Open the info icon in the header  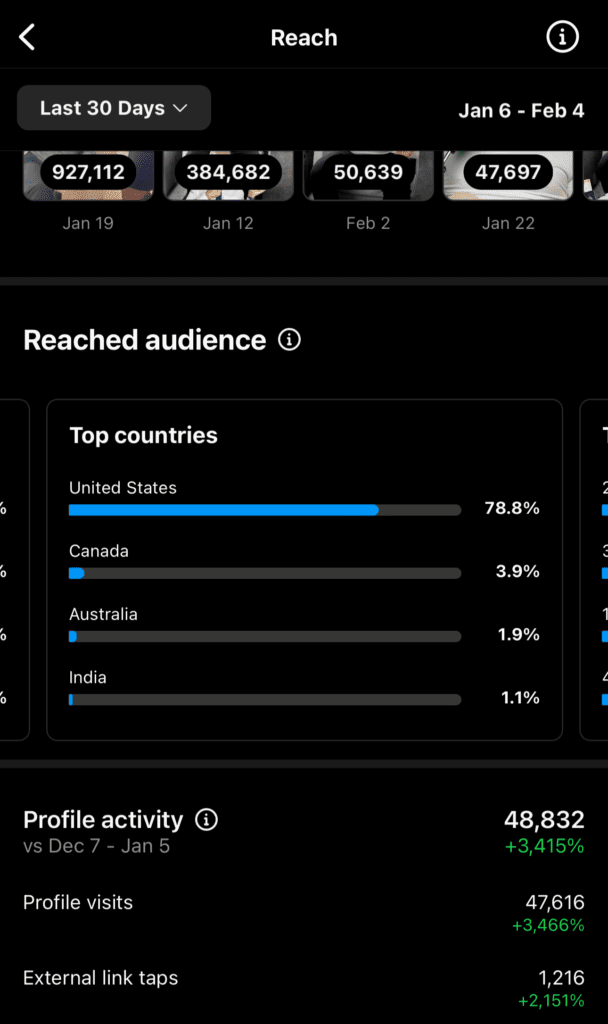[562, 38]
